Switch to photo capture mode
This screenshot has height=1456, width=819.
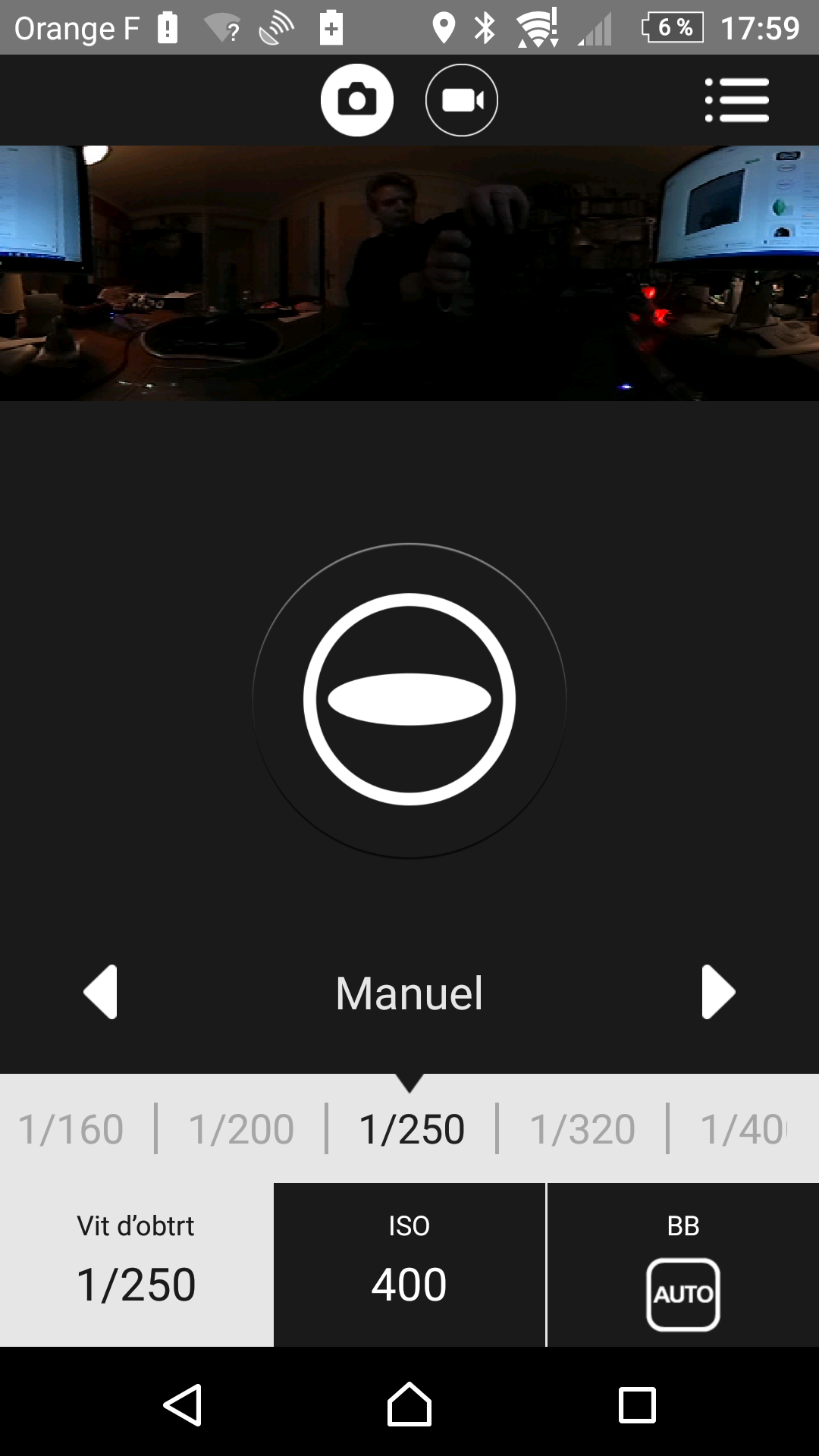[x=356, y=100]
